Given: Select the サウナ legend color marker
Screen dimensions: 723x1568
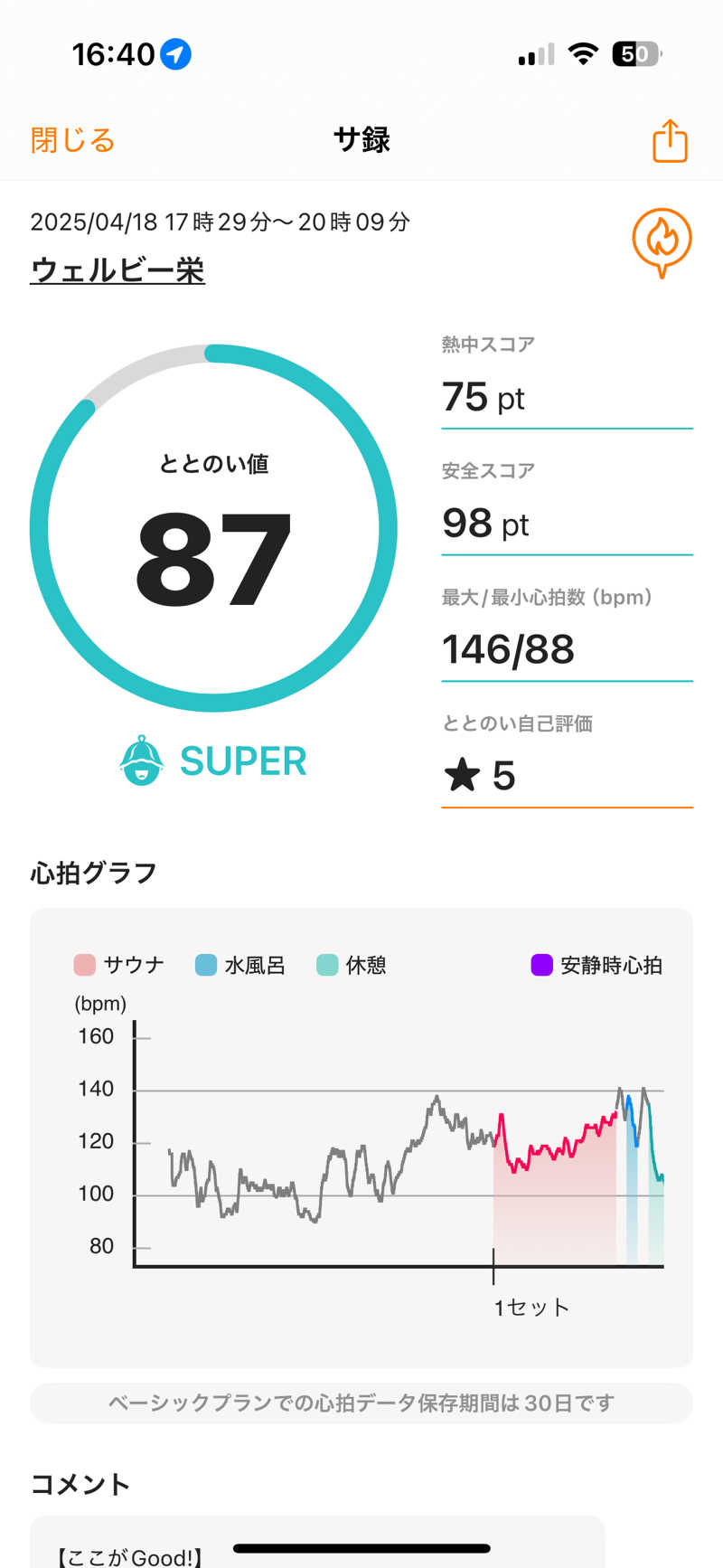Looking at the screenshot, I should coord(82,964).
